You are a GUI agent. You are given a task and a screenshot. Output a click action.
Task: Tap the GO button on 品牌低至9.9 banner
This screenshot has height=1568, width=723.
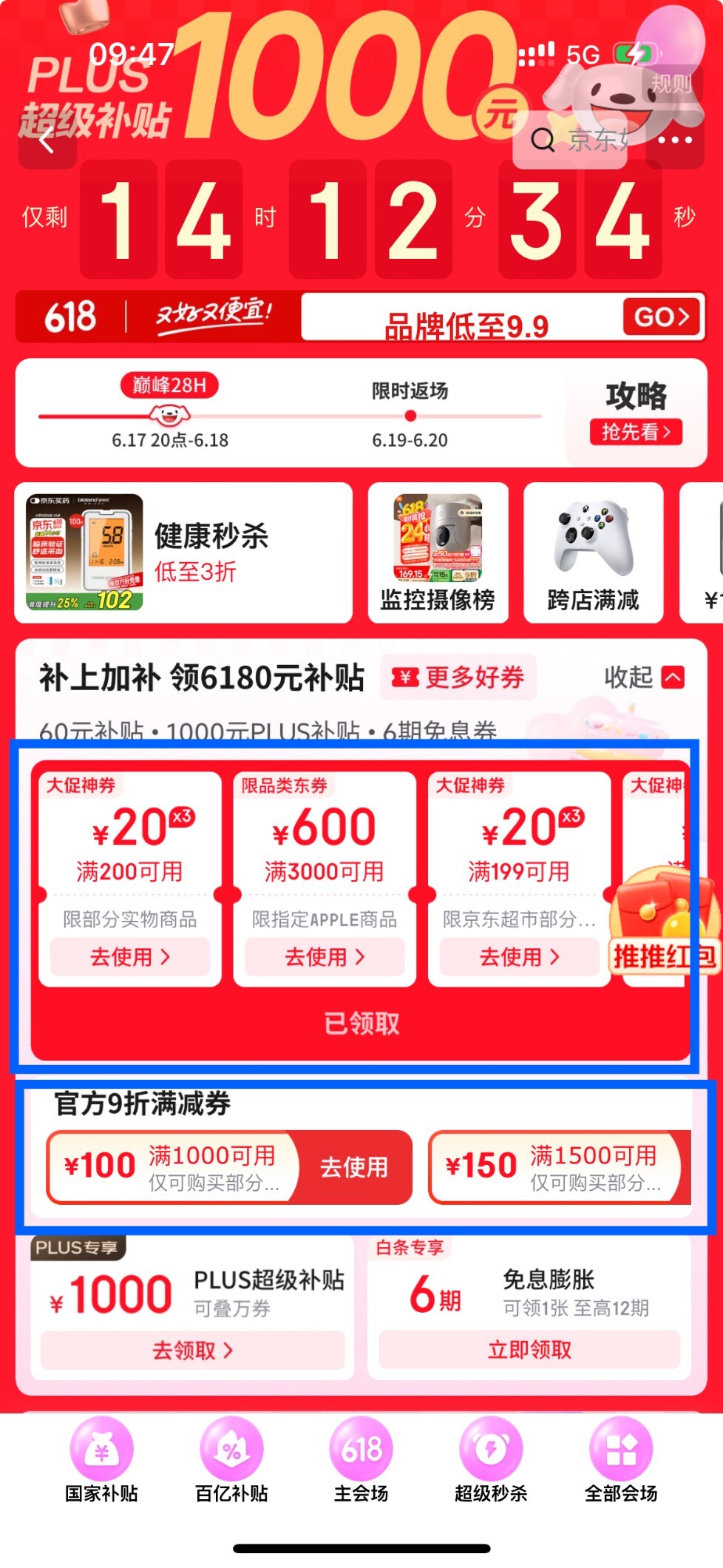click(x=662, y=317)
